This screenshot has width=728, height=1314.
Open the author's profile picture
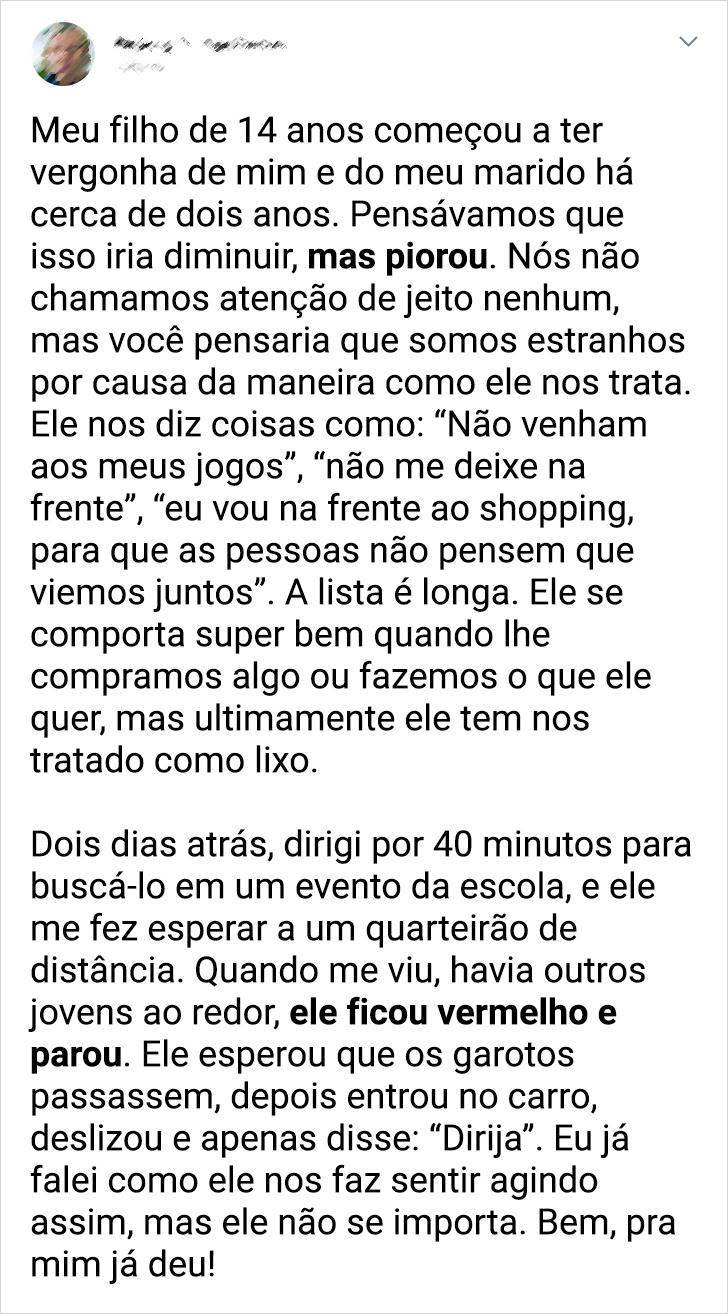click(63, 53)
